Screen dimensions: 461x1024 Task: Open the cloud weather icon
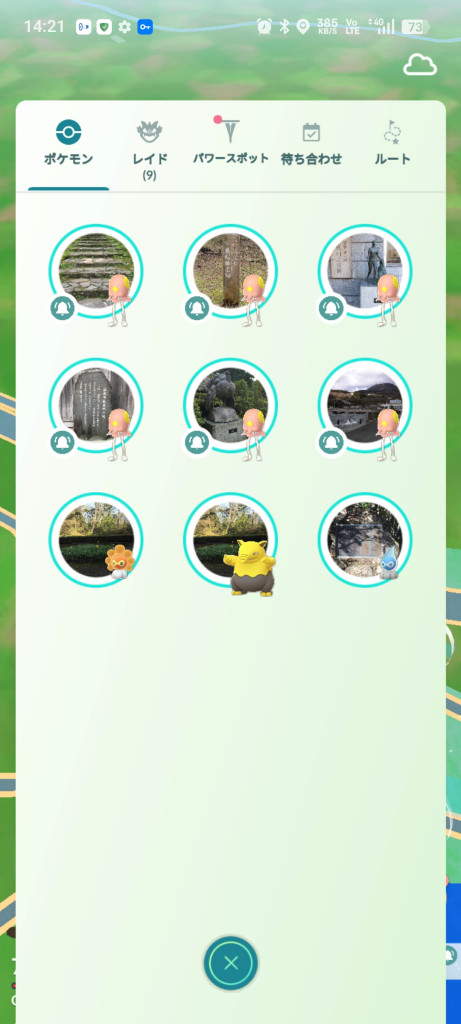pos(420,65)
